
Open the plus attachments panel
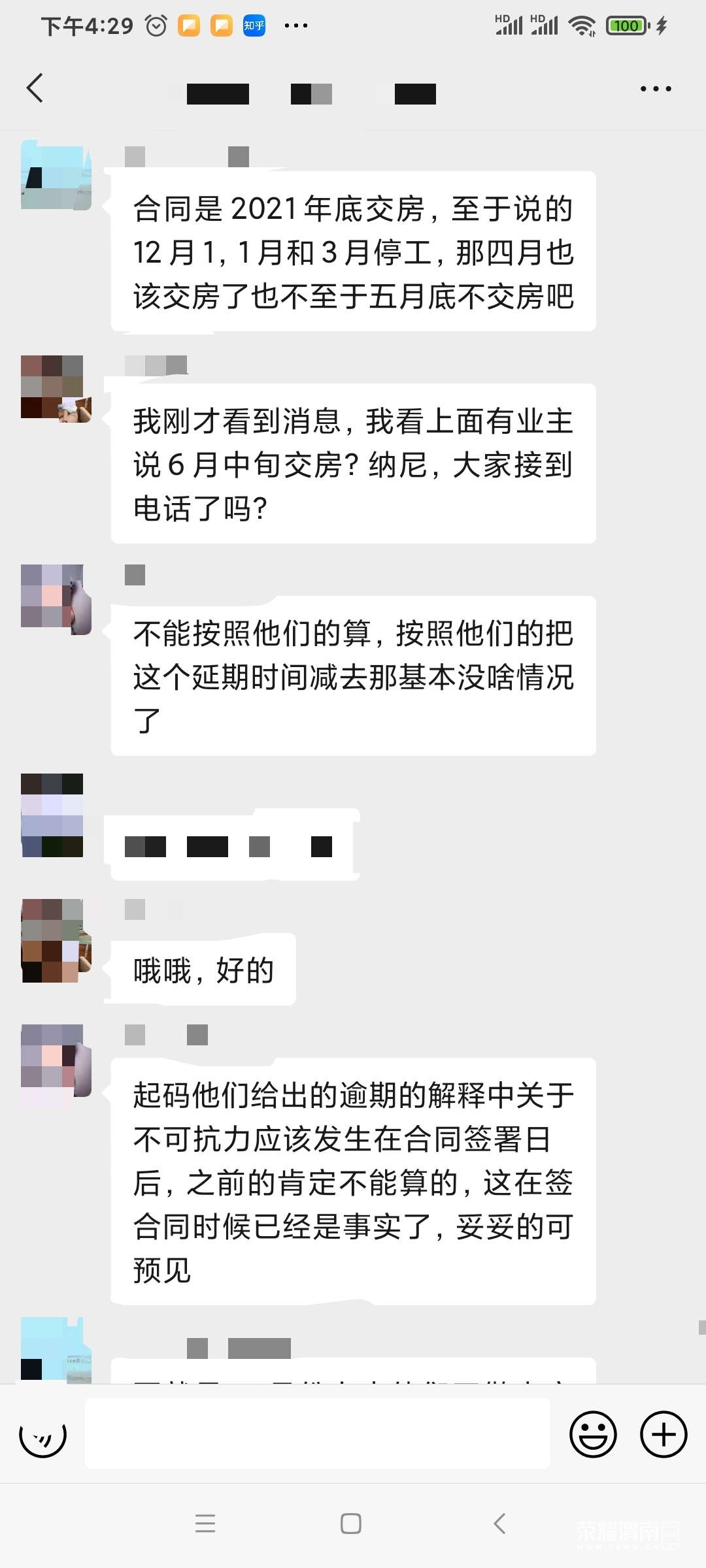[663, 1435]
